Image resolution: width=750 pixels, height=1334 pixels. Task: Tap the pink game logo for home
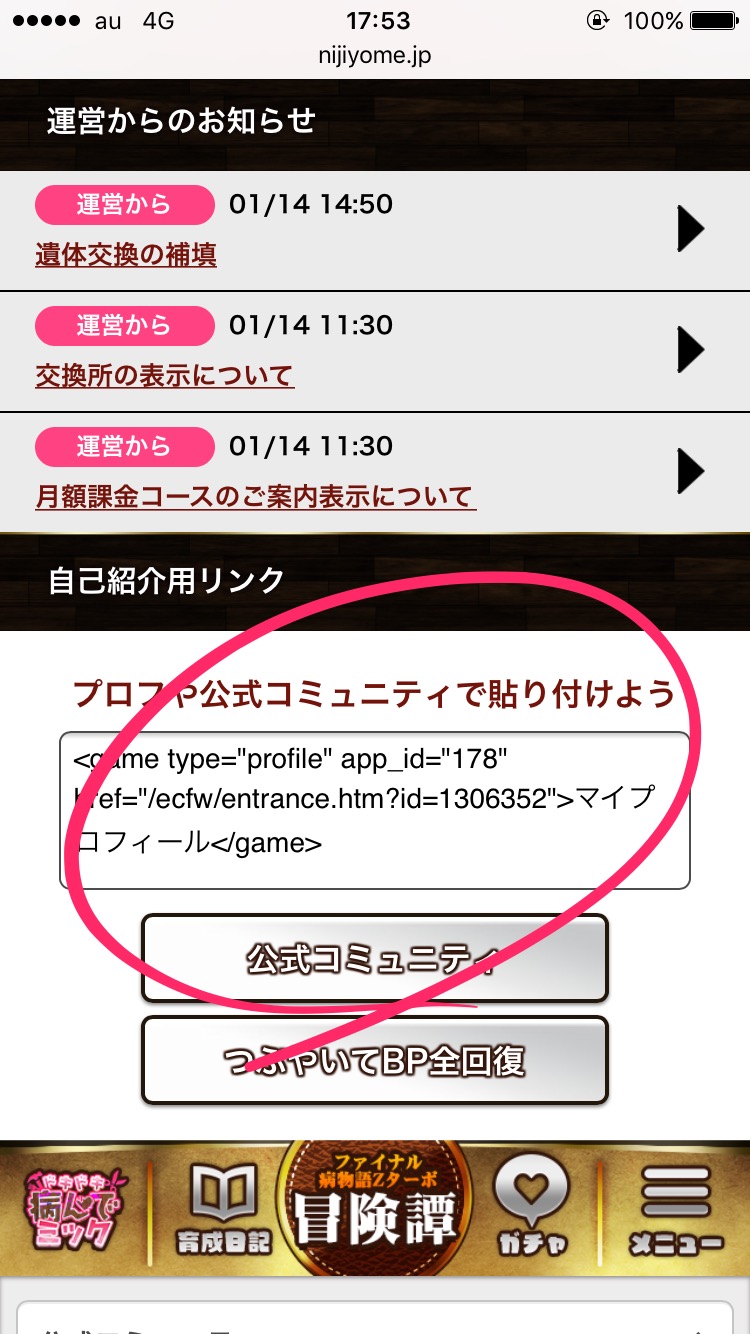click(70, 1208)
